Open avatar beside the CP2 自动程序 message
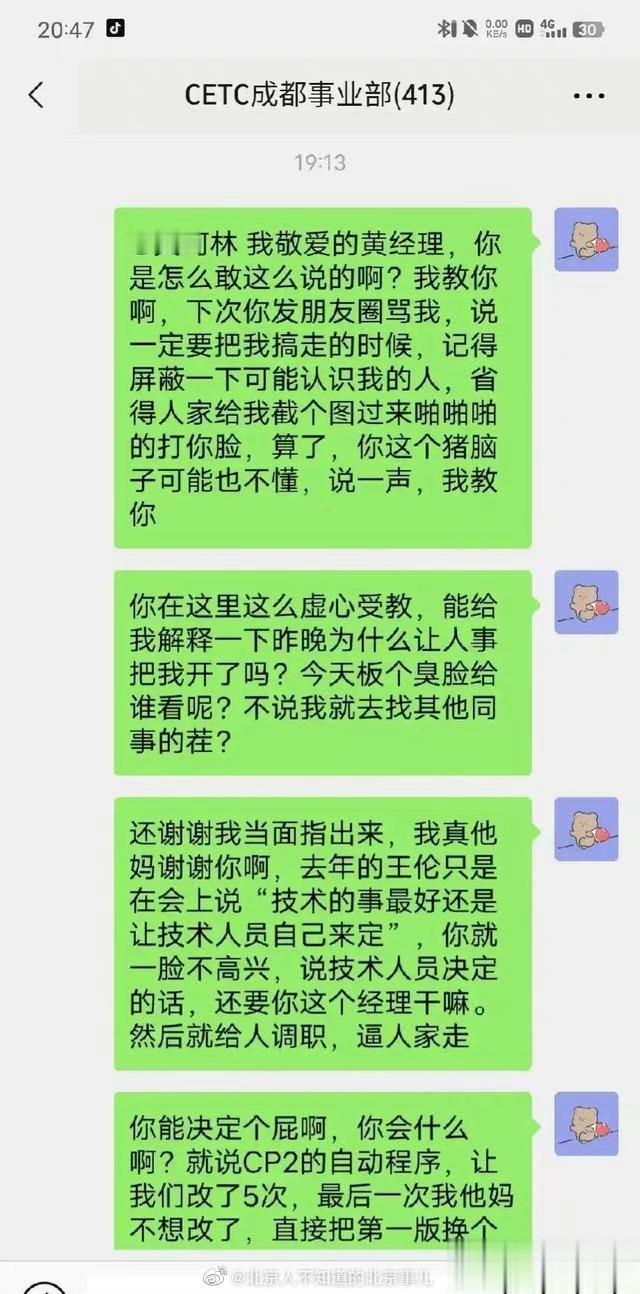 pyautogui.click(x=585, y=1123)
